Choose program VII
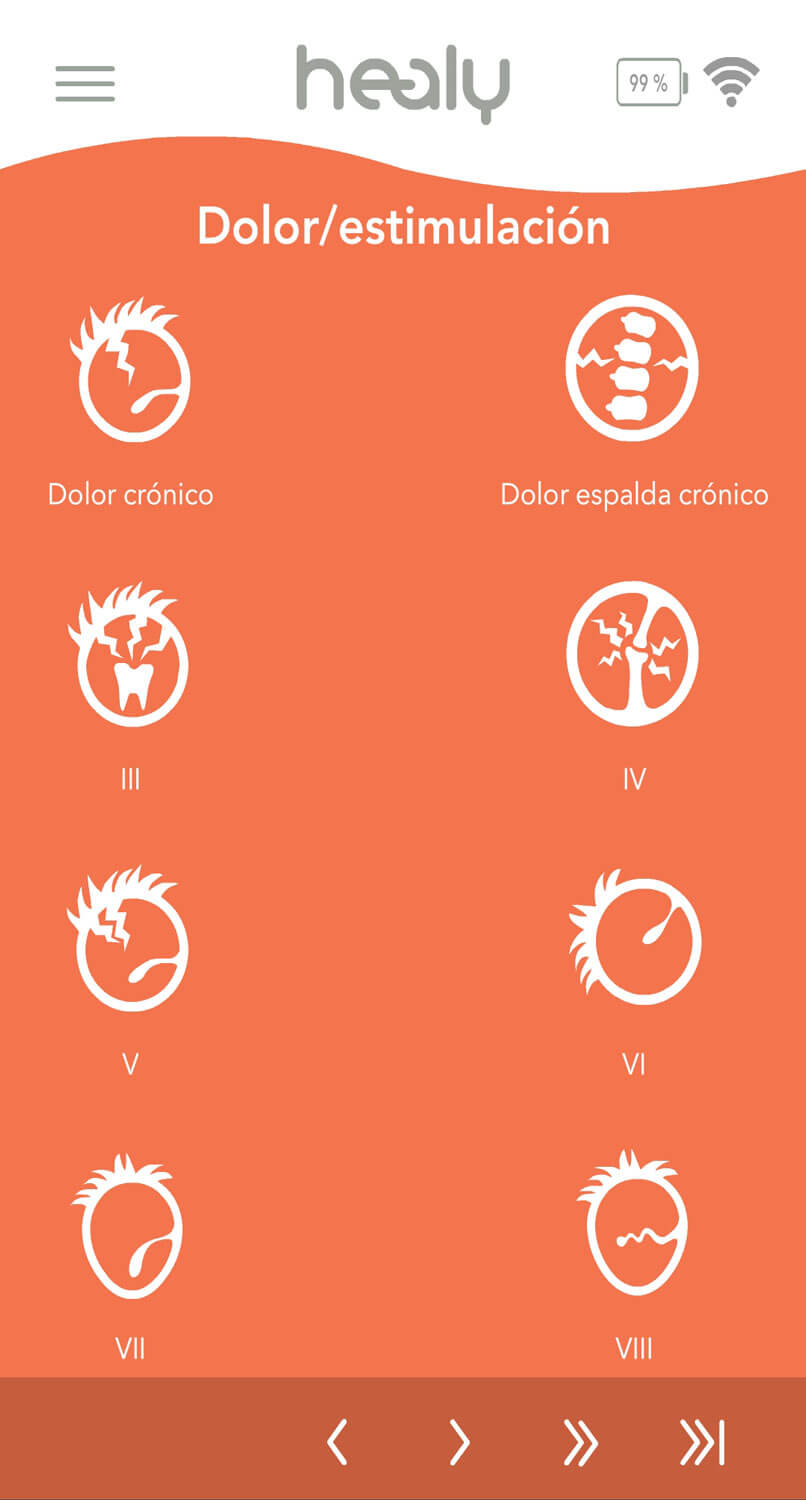Image resolution: width=806 pixels, height=1500 pixels. [x=130, y=1226]
